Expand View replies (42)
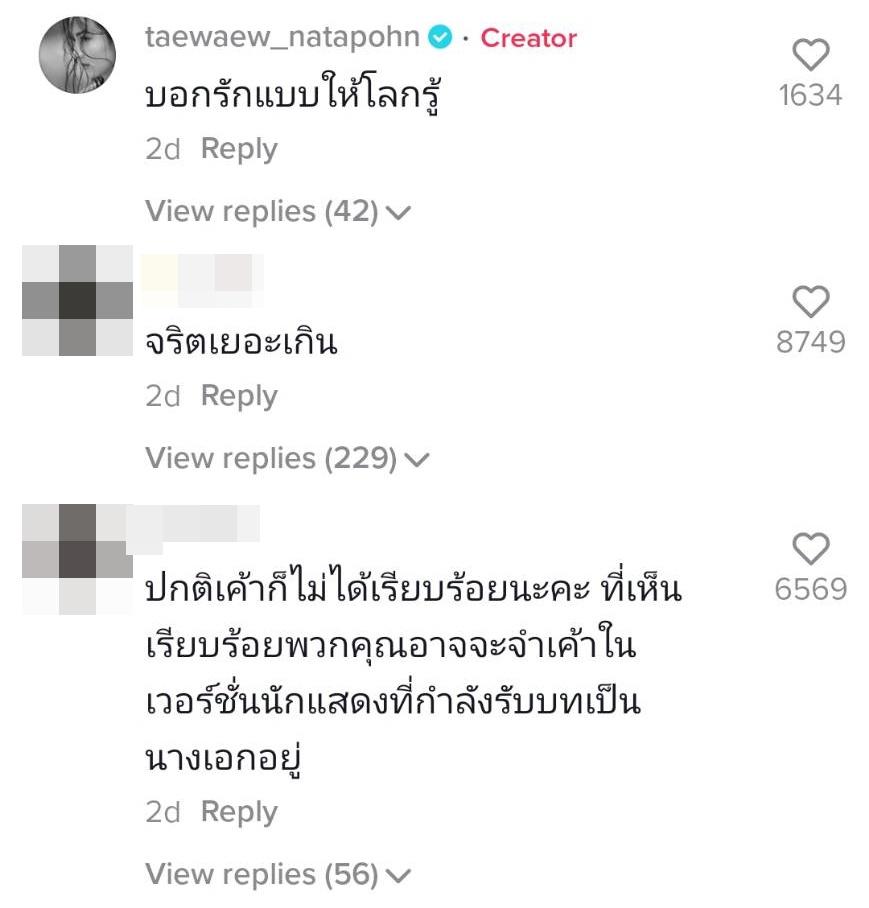Viewport: 869px width, 908px height. [278, 211]
